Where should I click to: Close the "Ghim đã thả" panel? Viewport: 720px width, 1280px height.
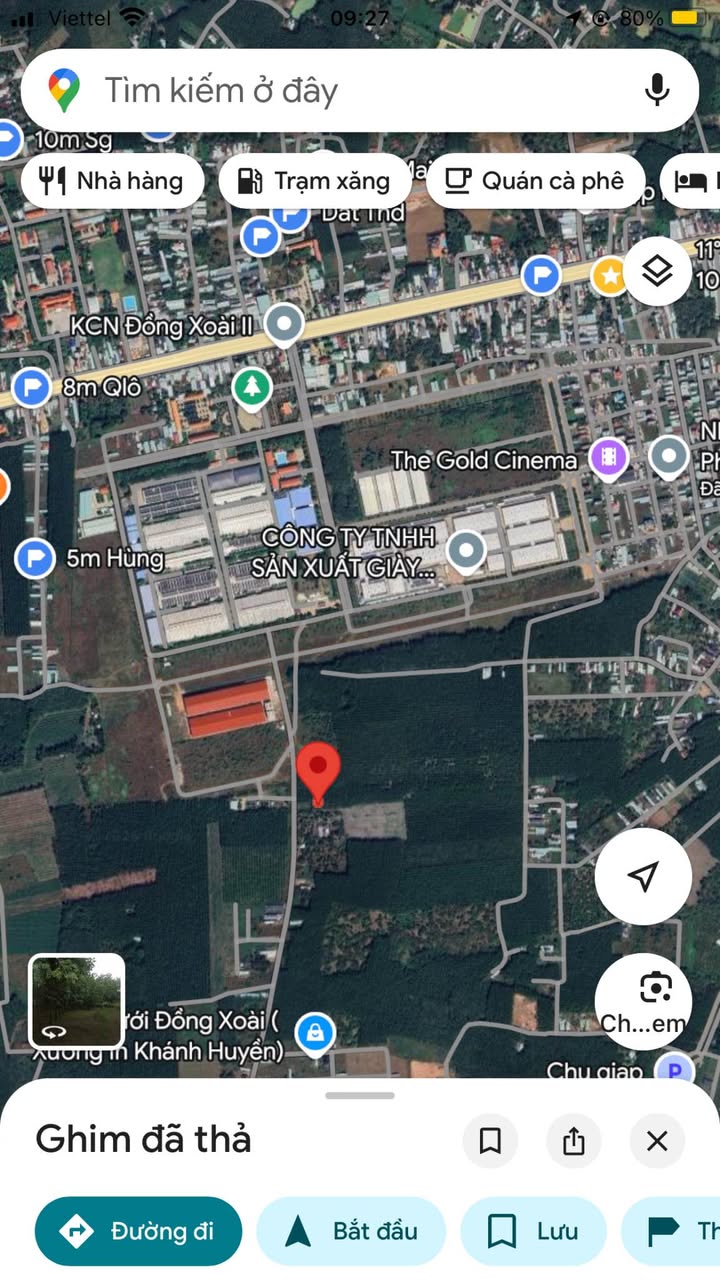click(657, 1141)
